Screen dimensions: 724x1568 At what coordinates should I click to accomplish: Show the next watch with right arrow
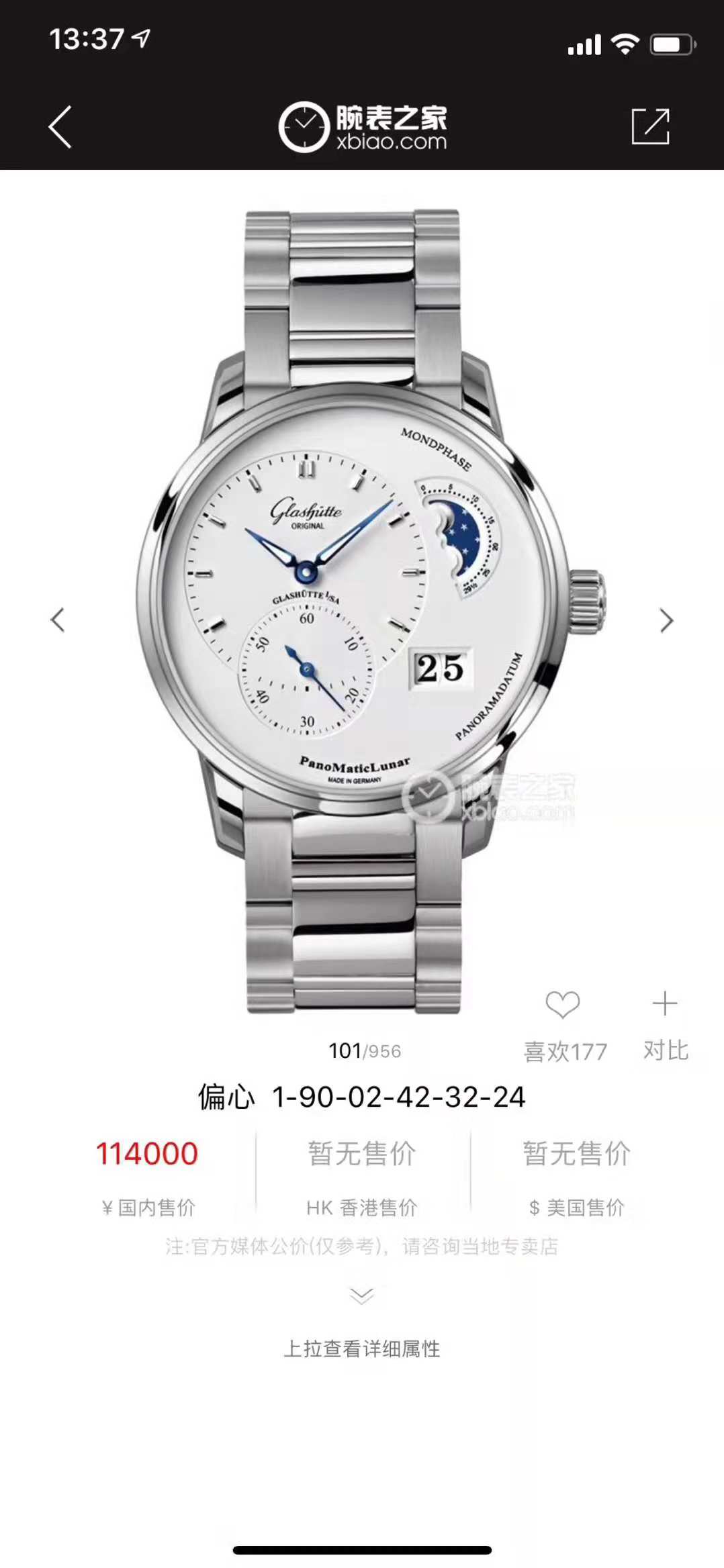(666, 621)
